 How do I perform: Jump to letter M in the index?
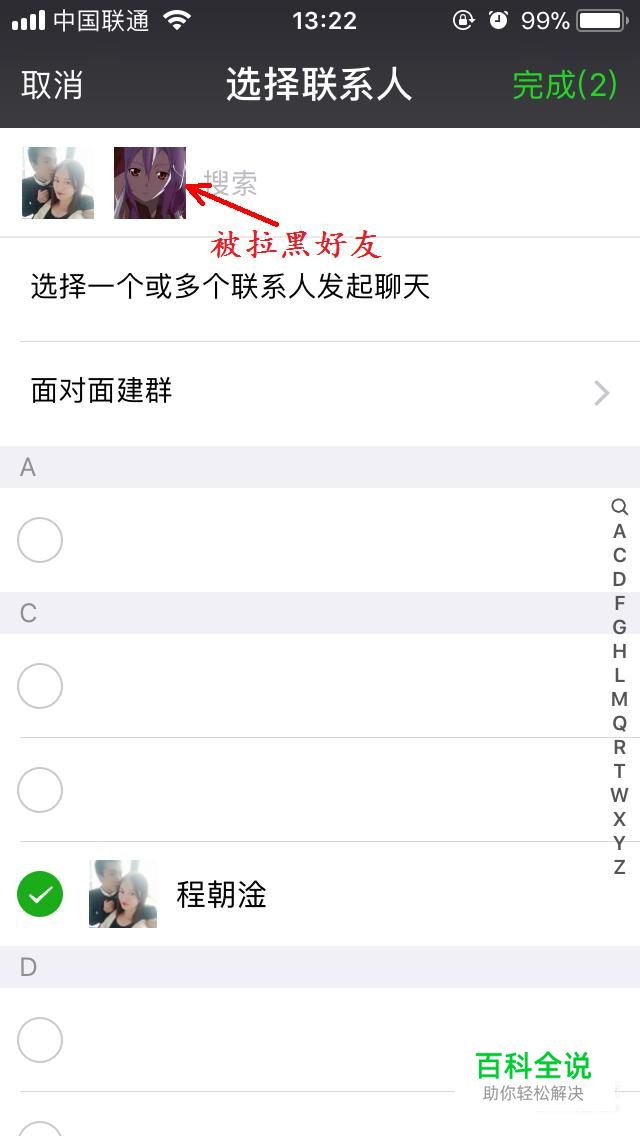point(619,699)
